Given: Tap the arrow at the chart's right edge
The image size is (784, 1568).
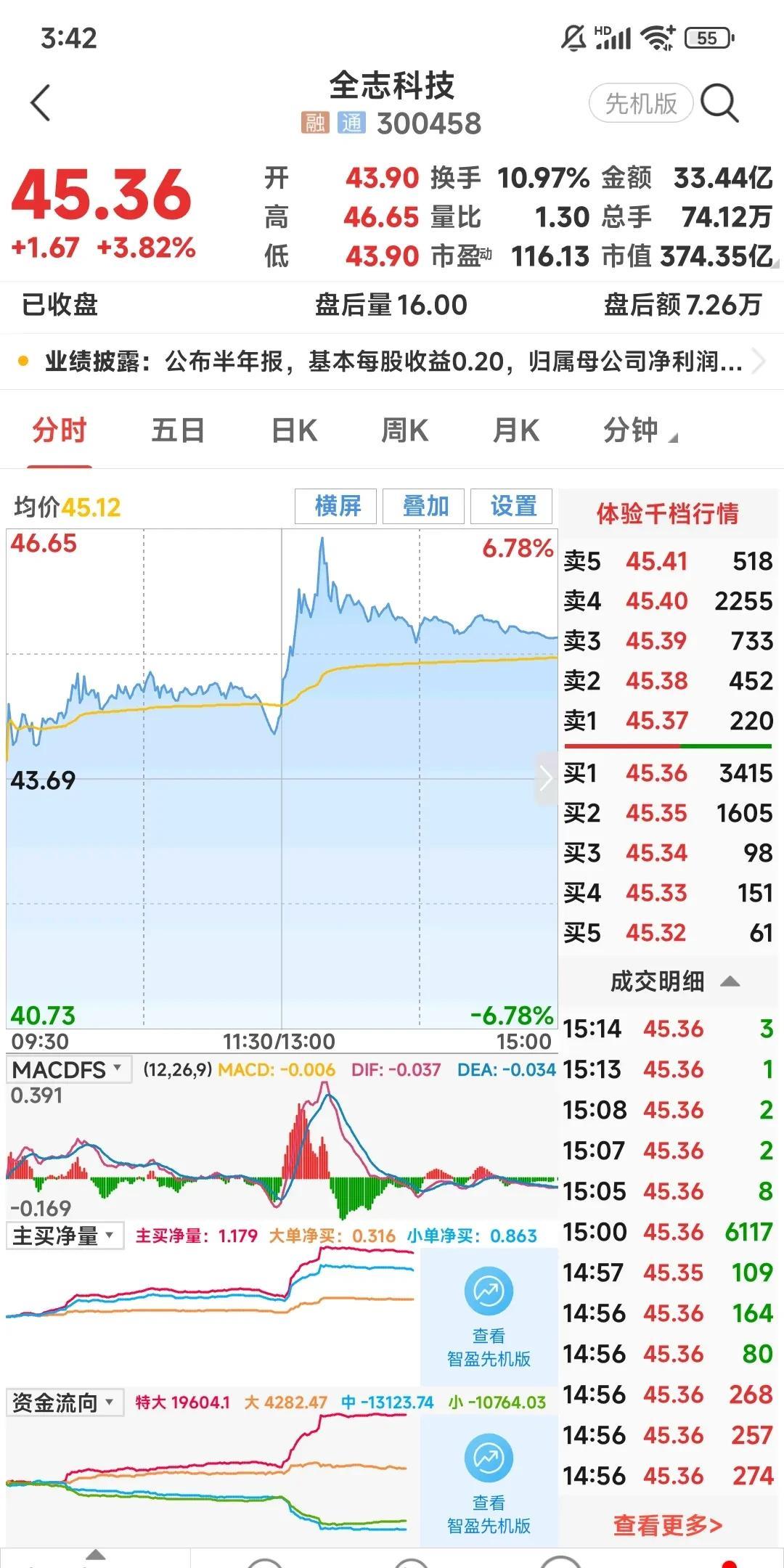Looking at the screenshot, I should pos(547,779).
